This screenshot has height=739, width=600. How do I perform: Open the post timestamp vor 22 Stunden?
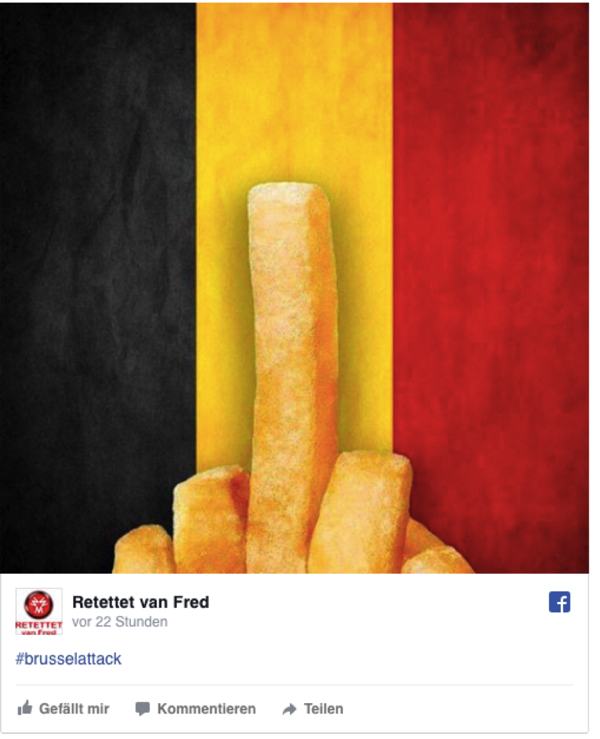point(120,622)
